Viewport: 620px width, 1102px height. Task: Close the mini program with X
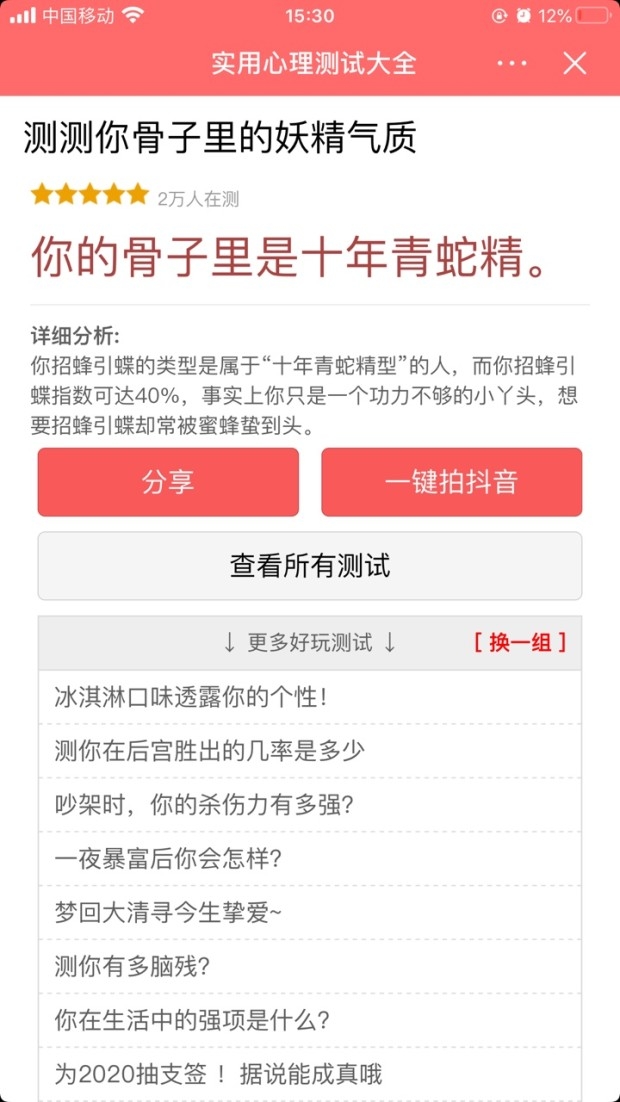tap(574, 64)
